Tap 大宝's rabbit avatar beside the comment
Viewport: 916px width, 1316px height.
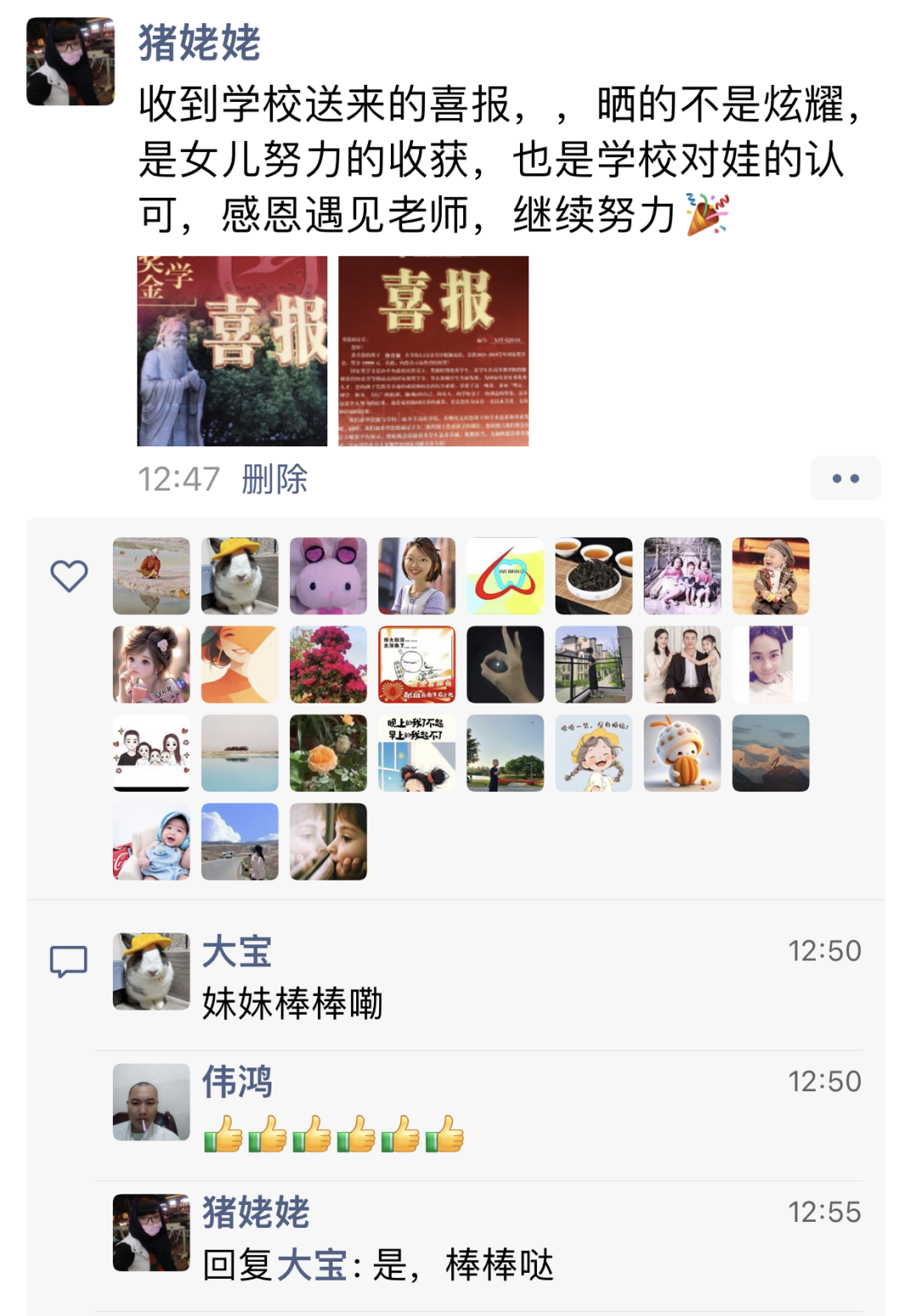point(151,972)
